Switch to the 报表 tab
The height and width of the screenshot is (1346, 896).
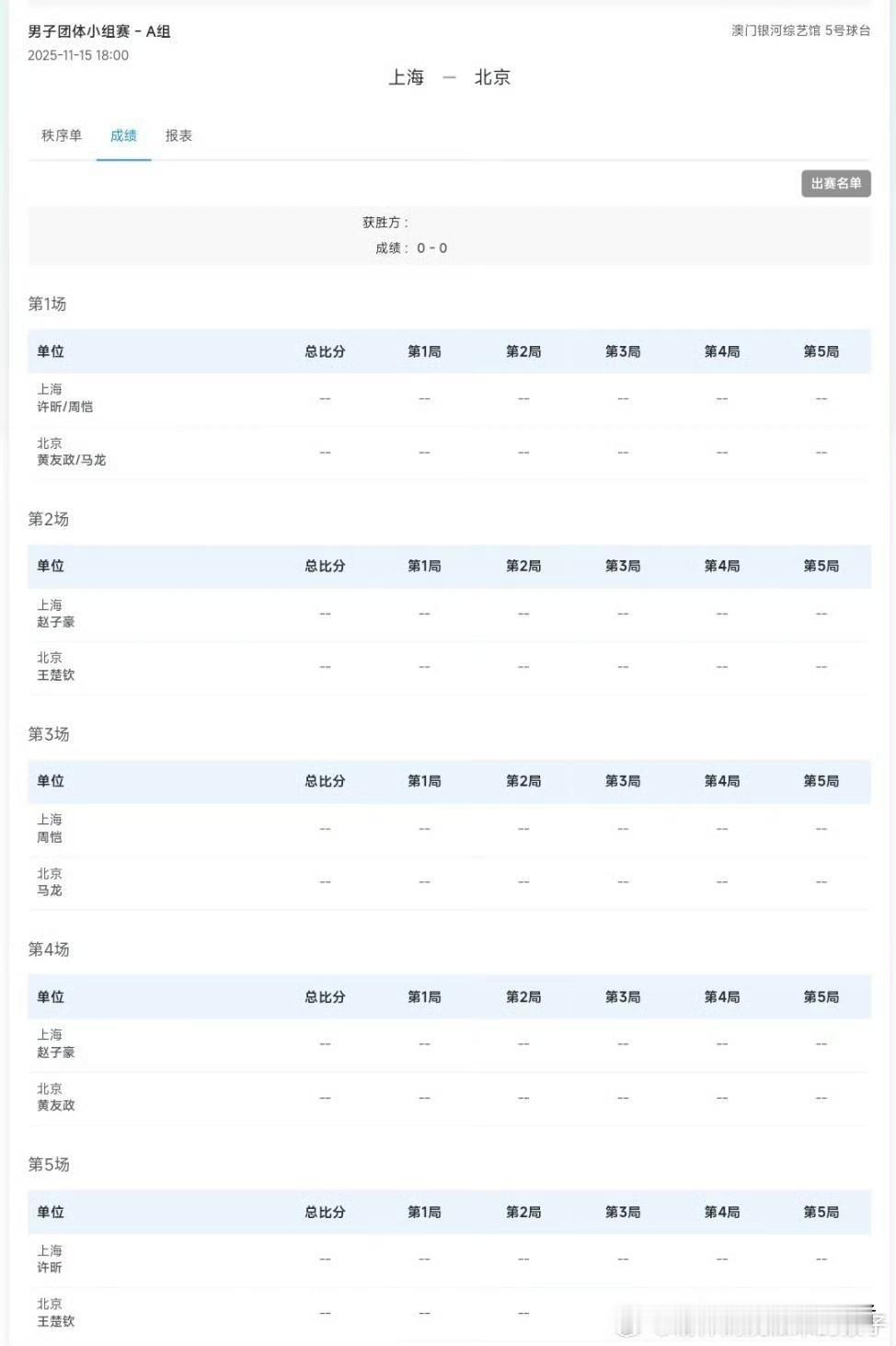click(x=178, y=135)
